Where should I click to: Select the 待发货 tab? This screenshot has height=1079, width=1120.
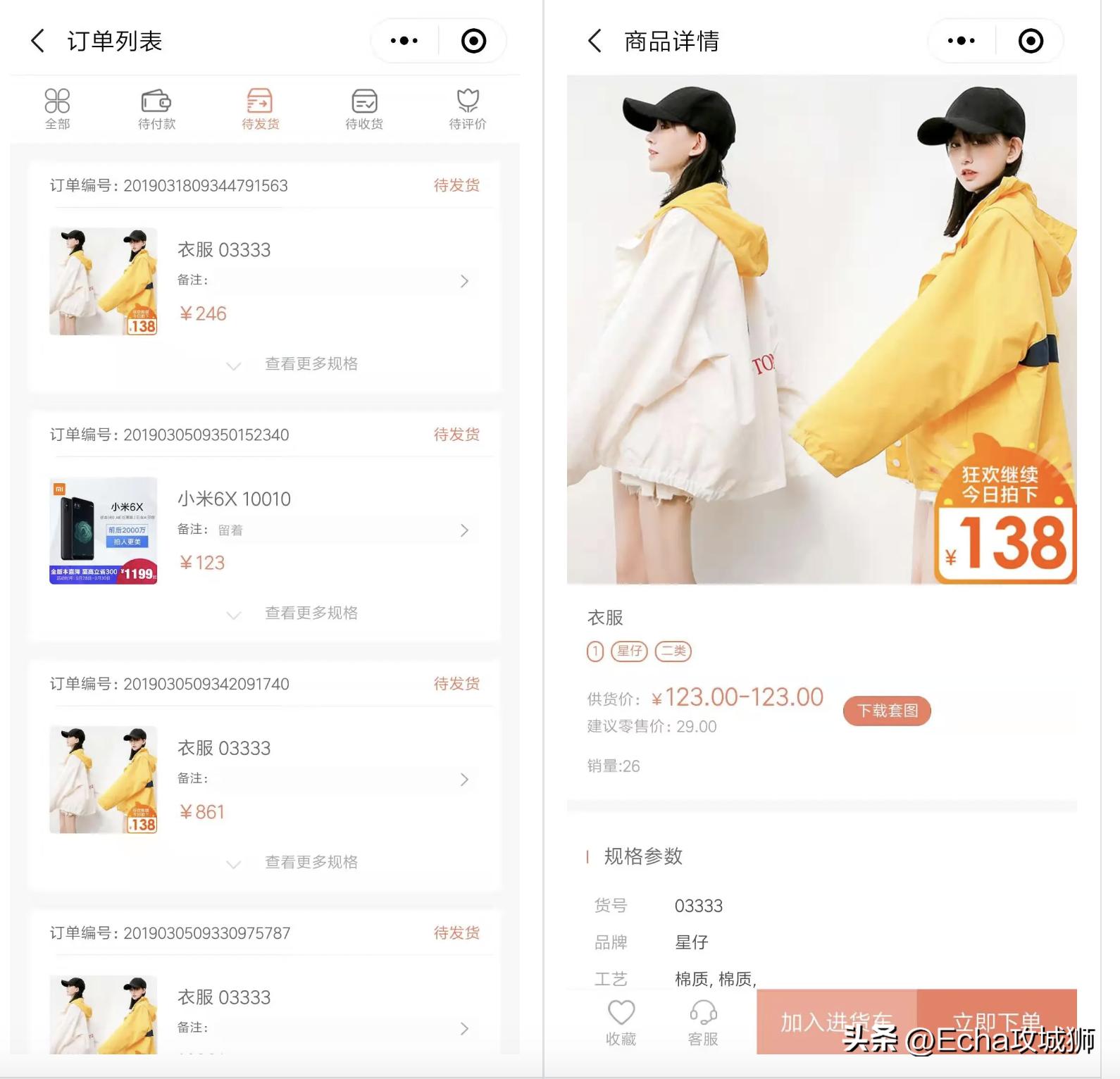click(260, 109)
